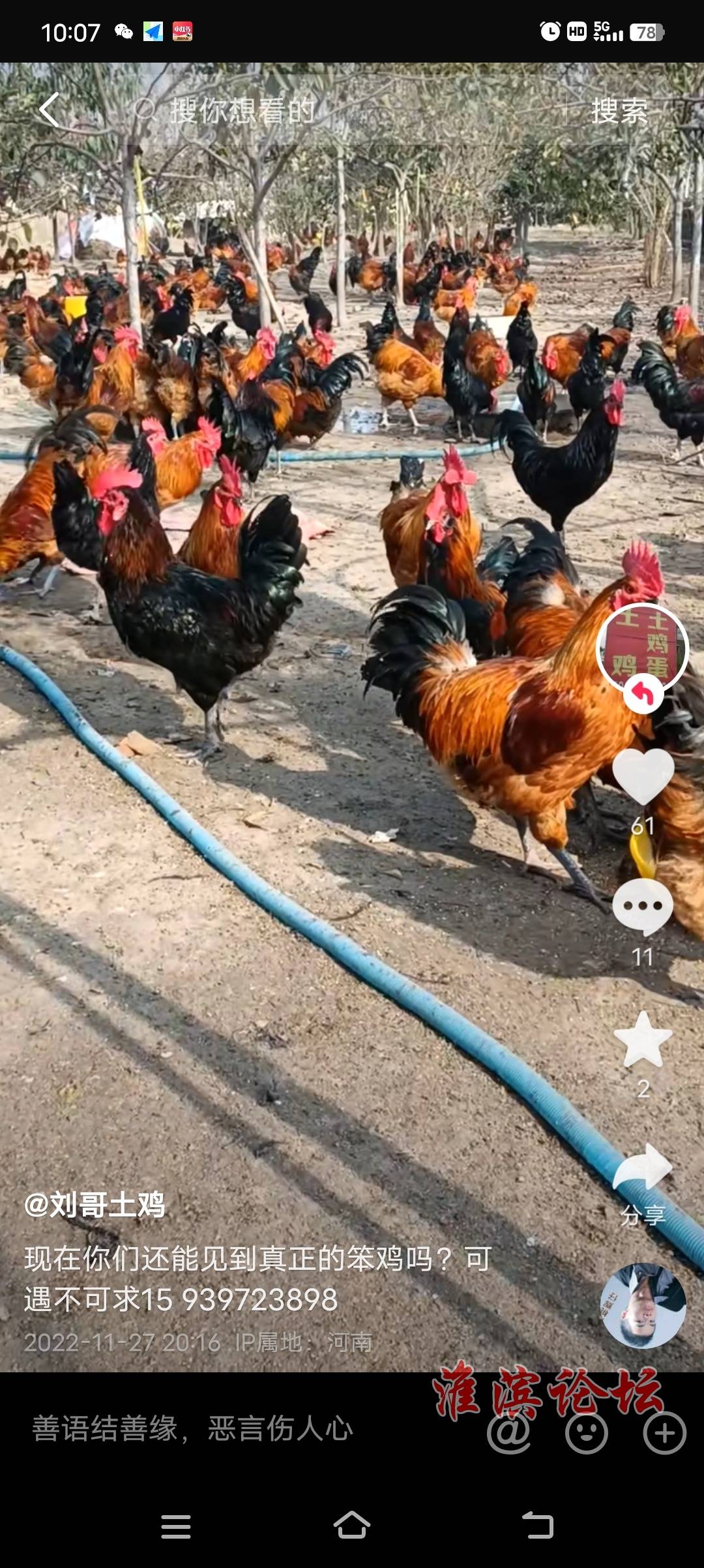
Task: Mention someone with the @ icon
Action: click(508, 1433)
